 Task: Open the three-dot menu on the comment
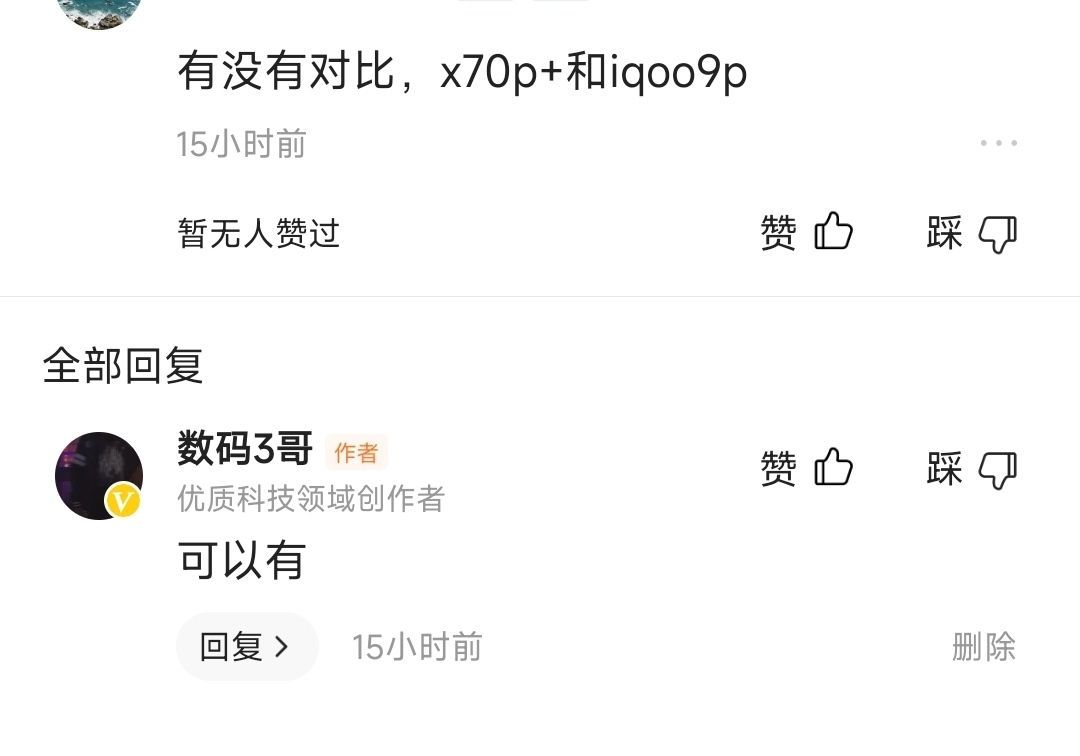(x=998, y=144)
